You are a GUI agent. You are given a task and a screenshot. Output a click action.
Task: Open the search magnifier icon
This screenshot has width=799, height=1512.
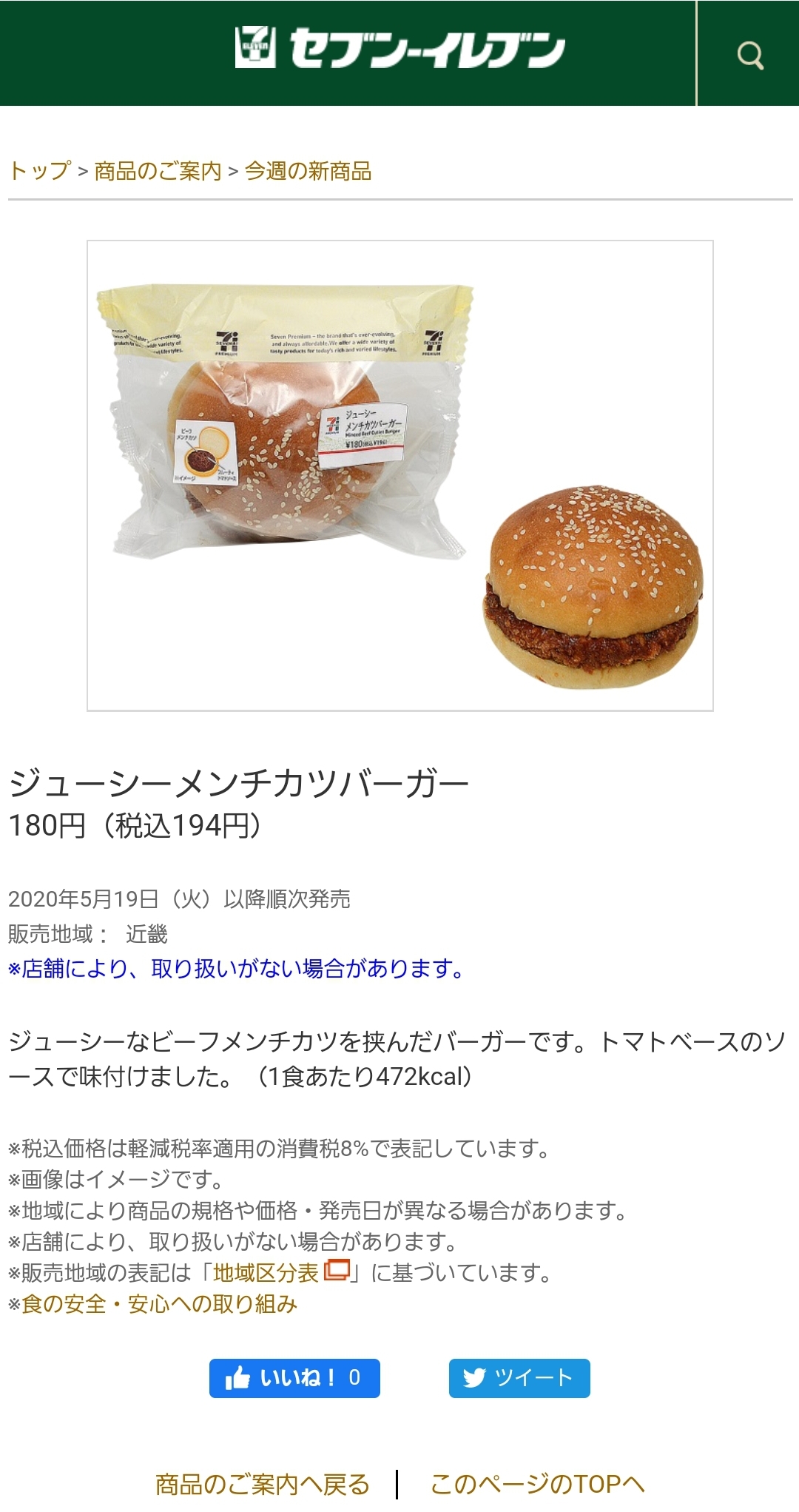pyautogui.click(x=749, y=55)
